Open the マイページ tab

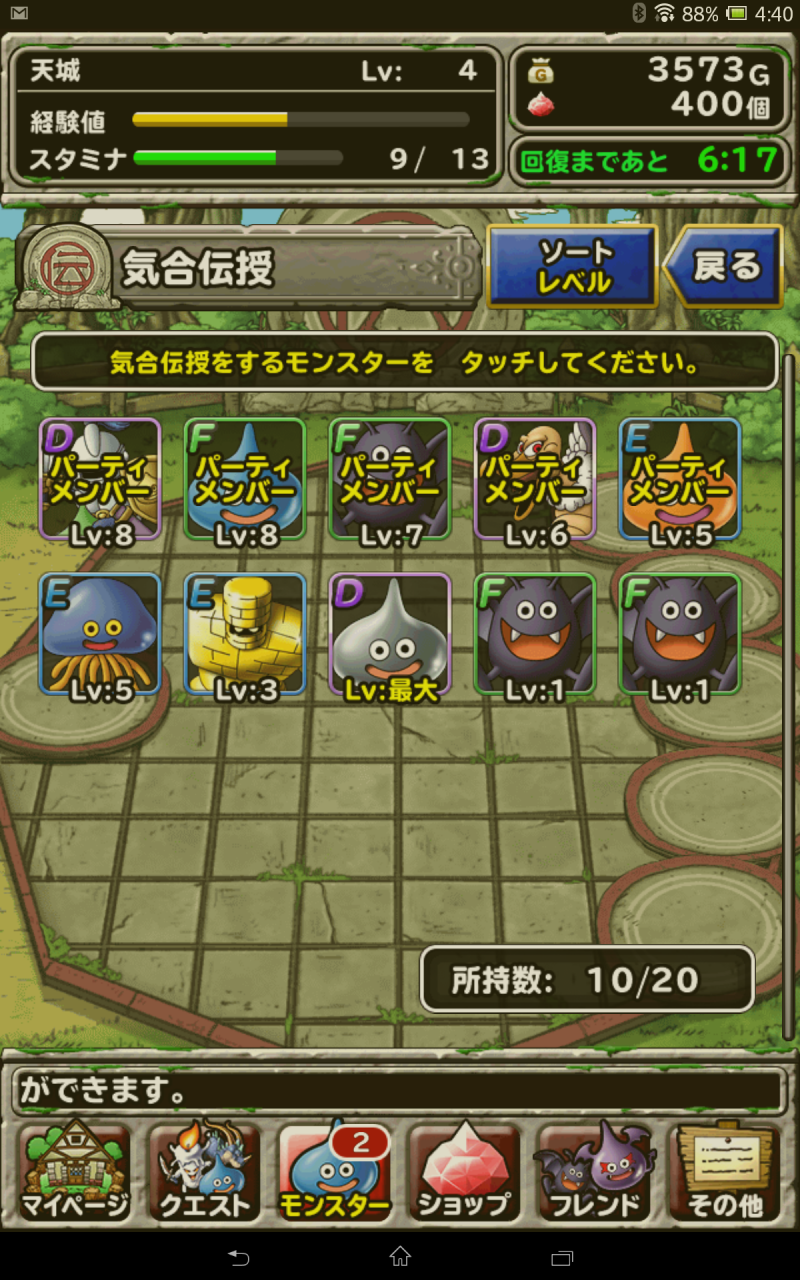75,1171
